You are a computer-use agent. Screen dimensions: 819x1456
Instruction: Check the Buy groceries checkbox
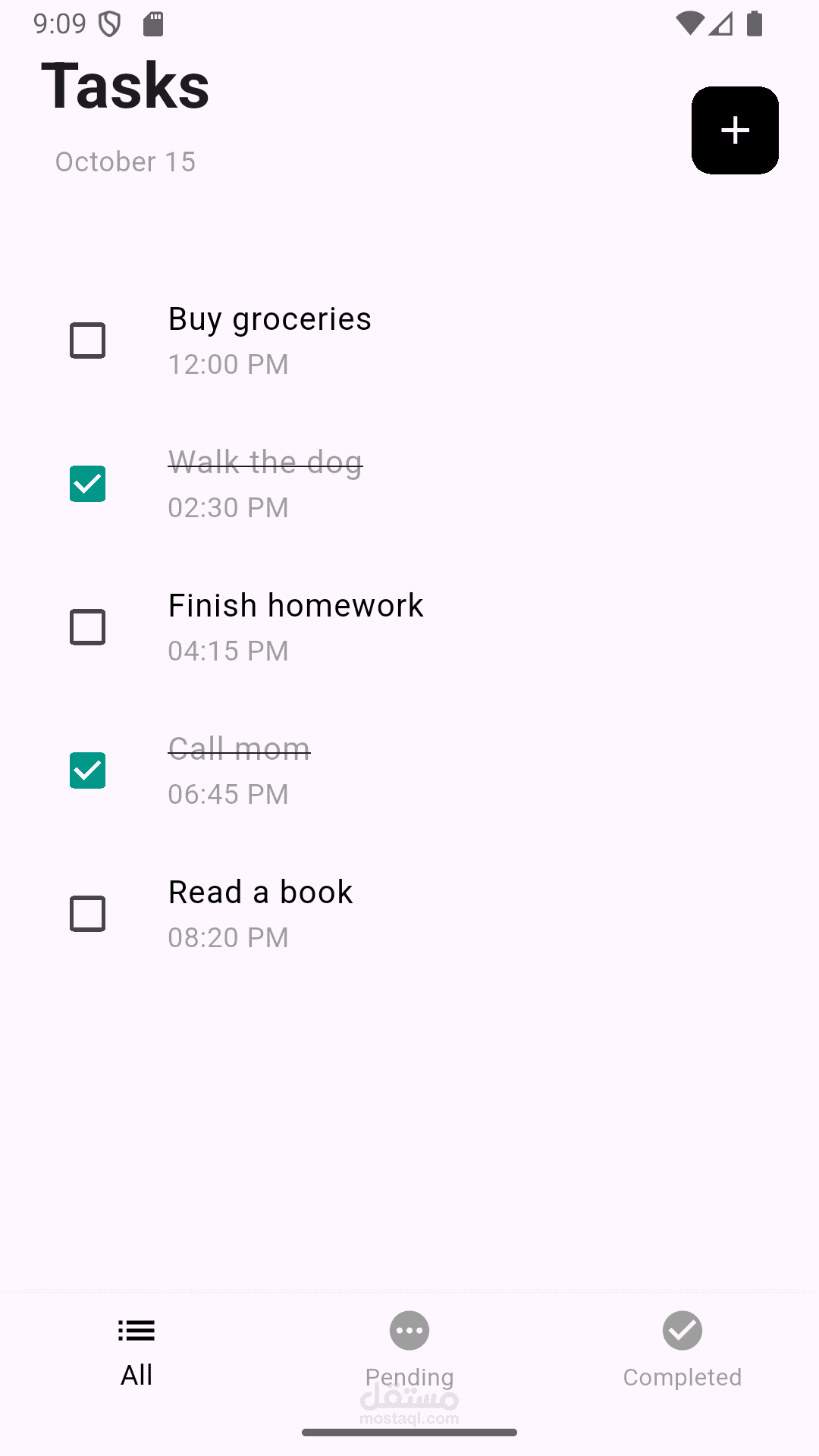coord(86,341)
